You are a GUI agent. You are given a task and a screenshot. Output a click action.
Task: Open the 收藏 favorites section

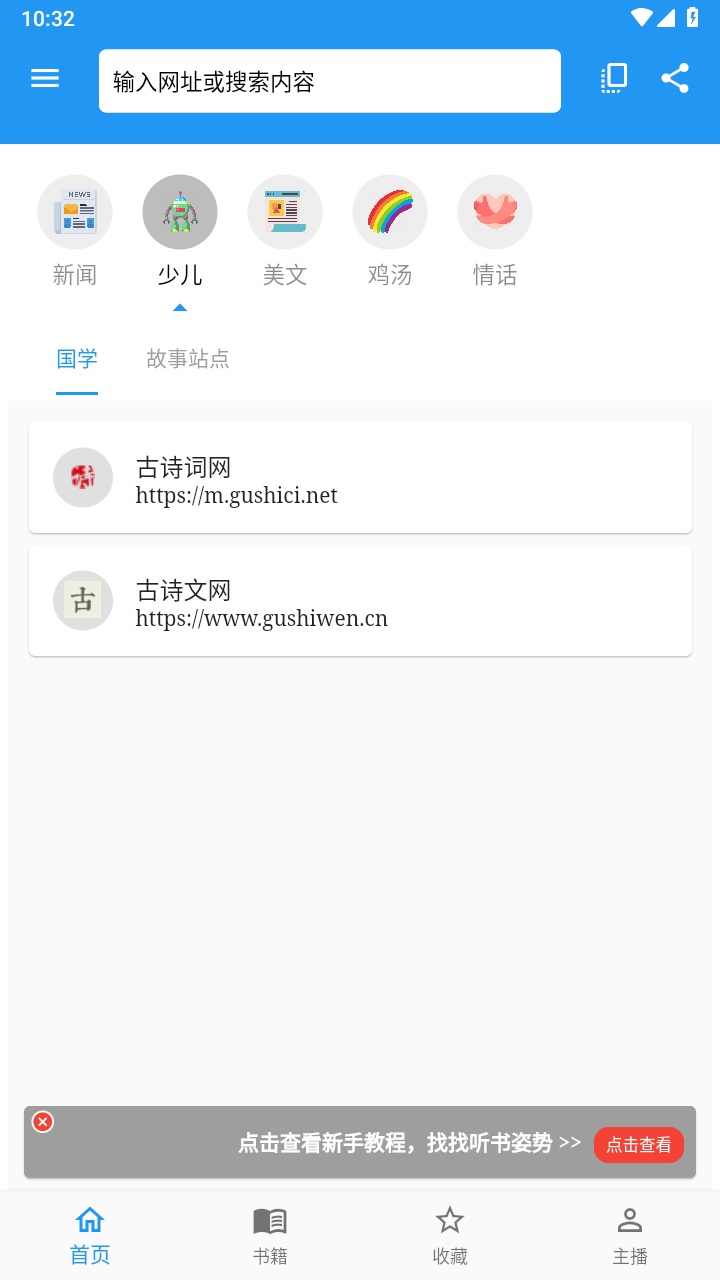coord(449,1233)
